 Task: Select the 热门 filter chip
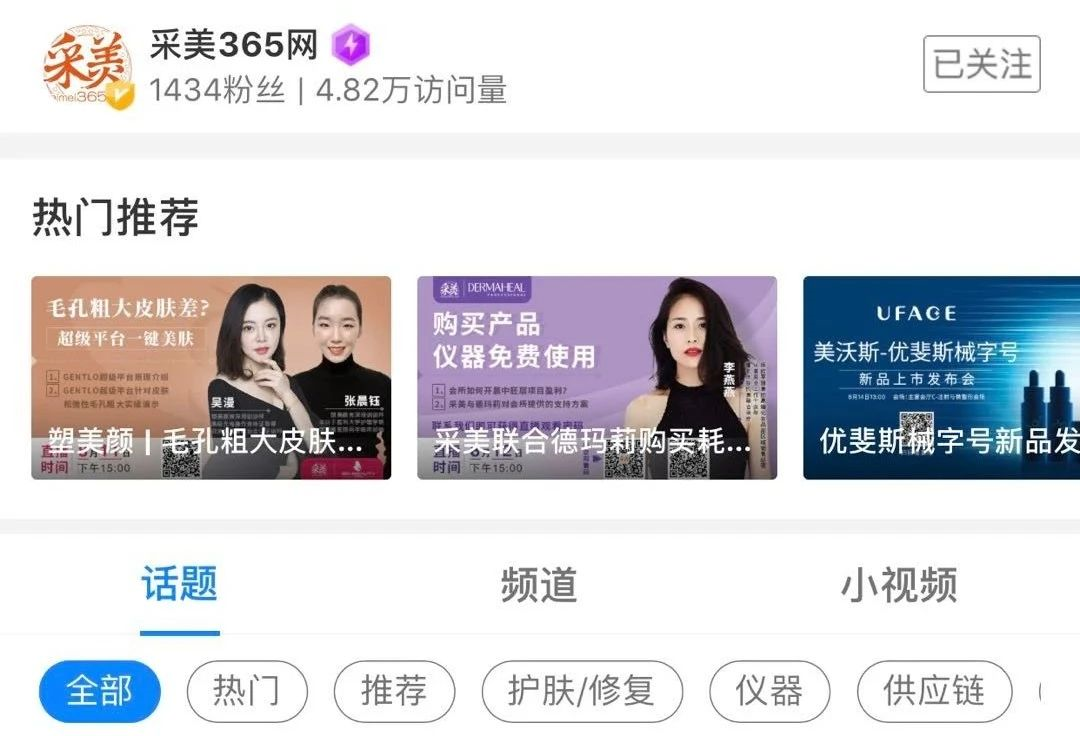pos(247,691)
